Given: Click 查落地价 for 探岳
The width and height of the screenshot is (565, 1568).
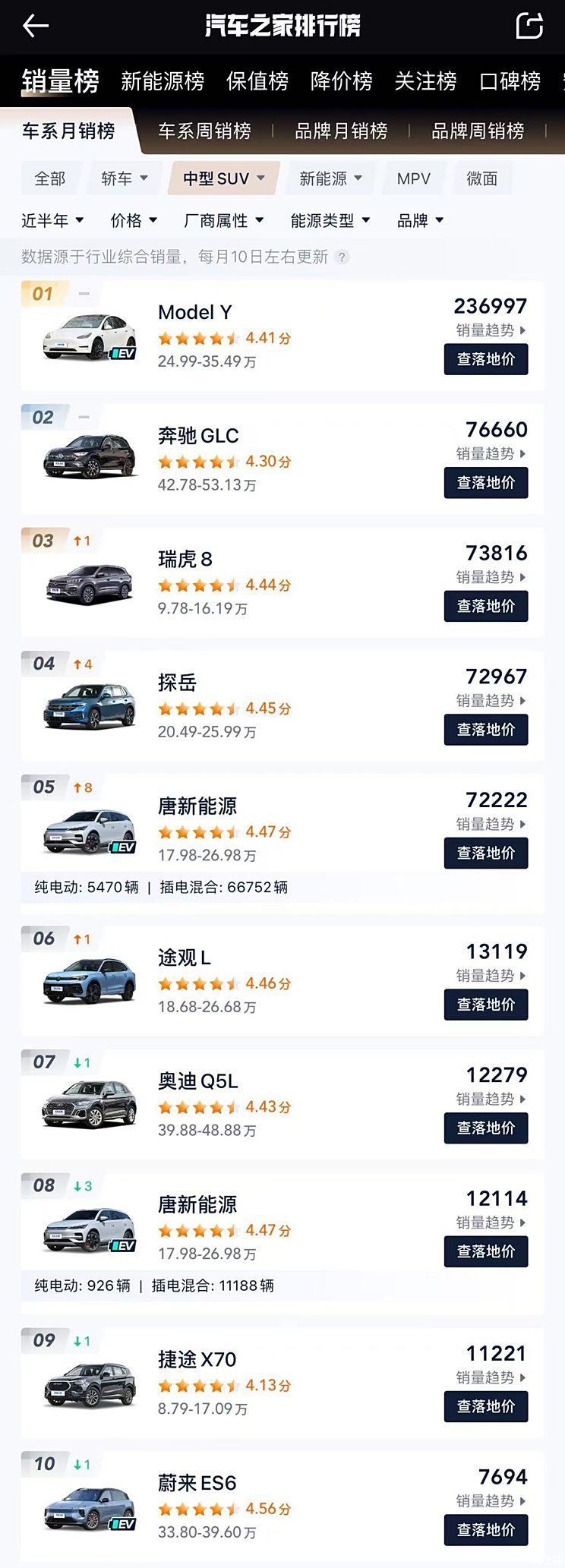Looking at the screenshot, I should tap(486, 730).
